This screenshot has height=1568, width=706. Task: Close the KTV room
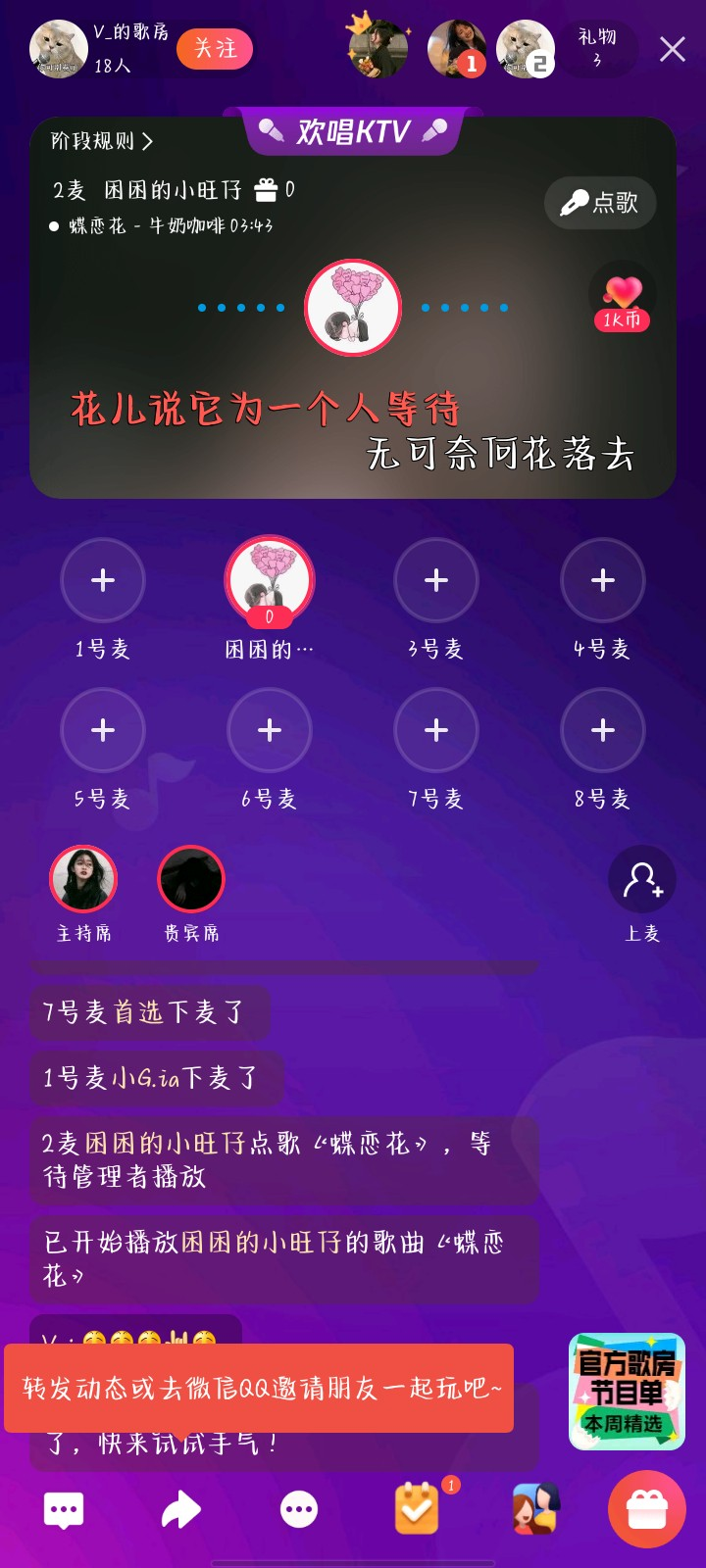pos(672,49)
